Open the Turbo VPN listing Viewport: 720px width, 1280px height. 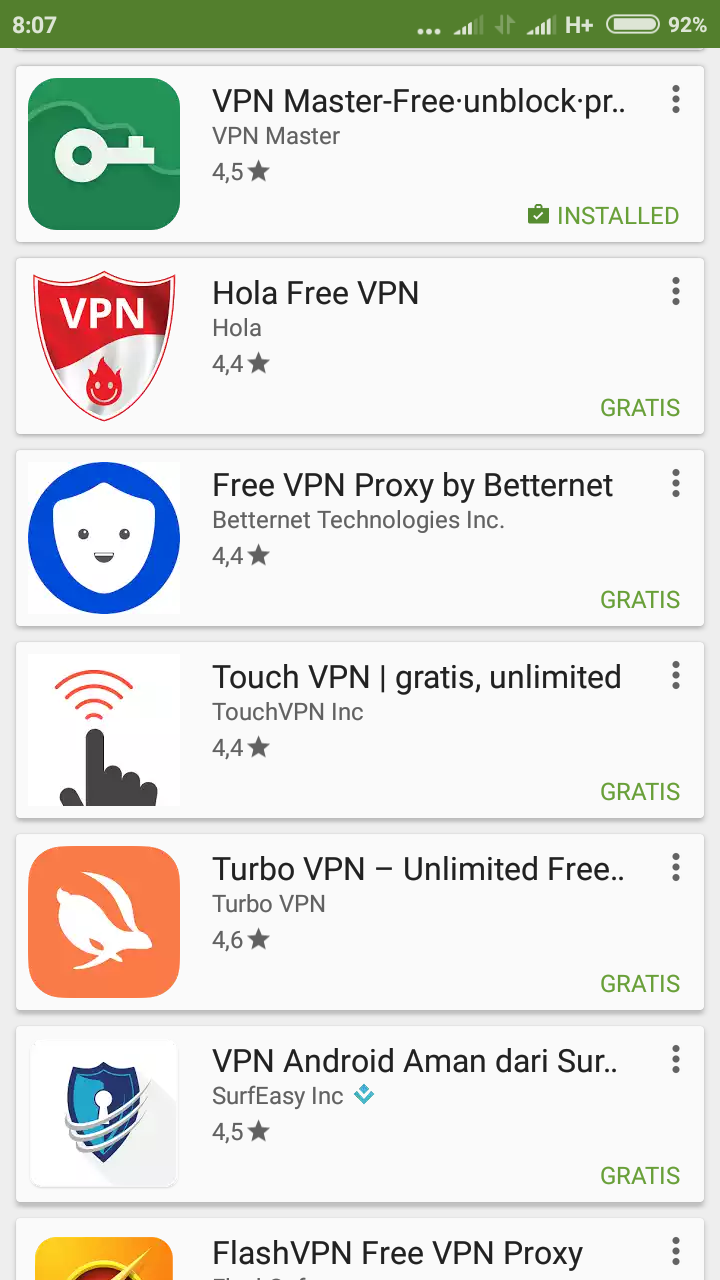point(360,922)
